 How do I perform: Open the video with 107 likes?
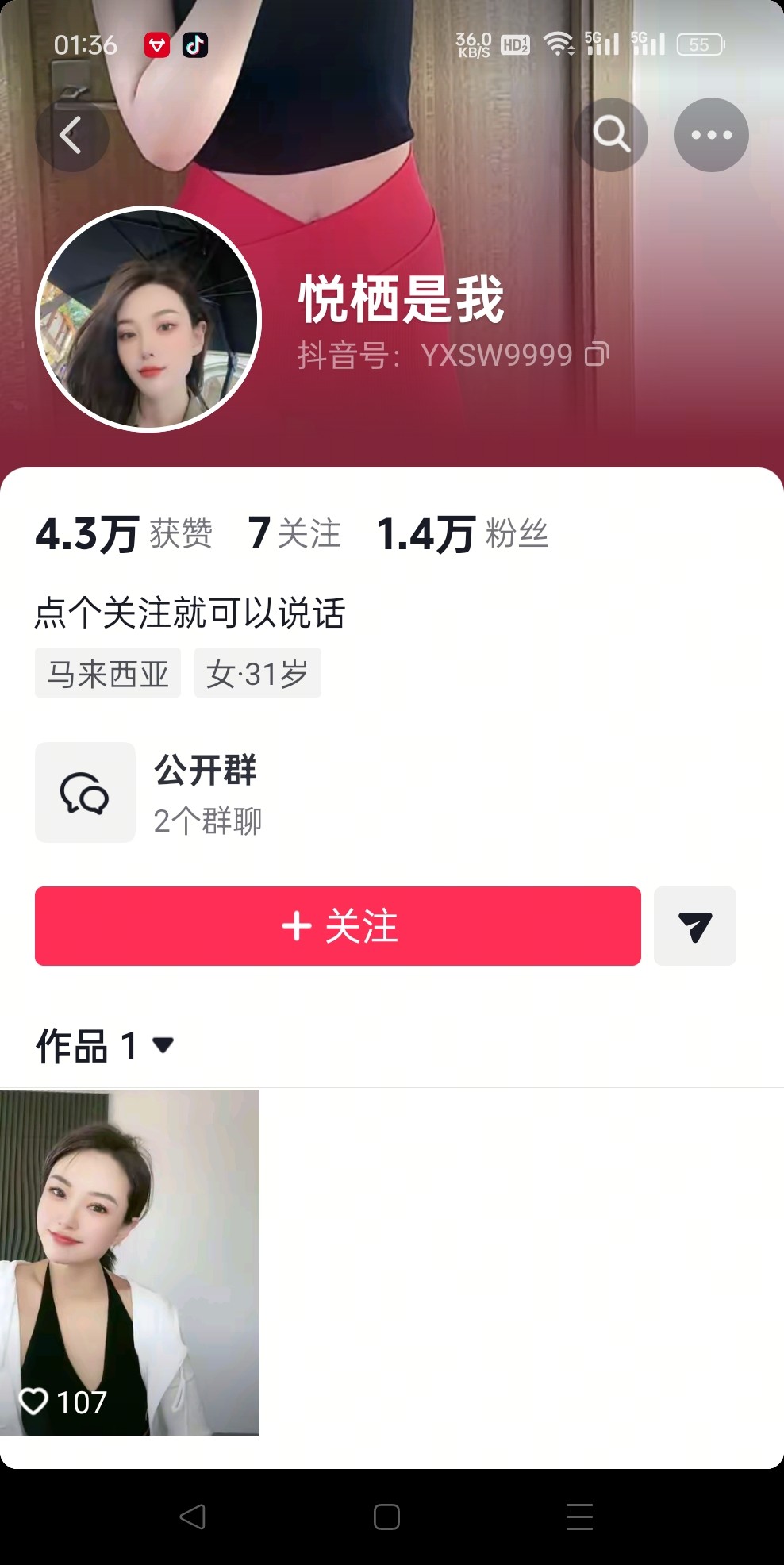[x=129, y=1262]
